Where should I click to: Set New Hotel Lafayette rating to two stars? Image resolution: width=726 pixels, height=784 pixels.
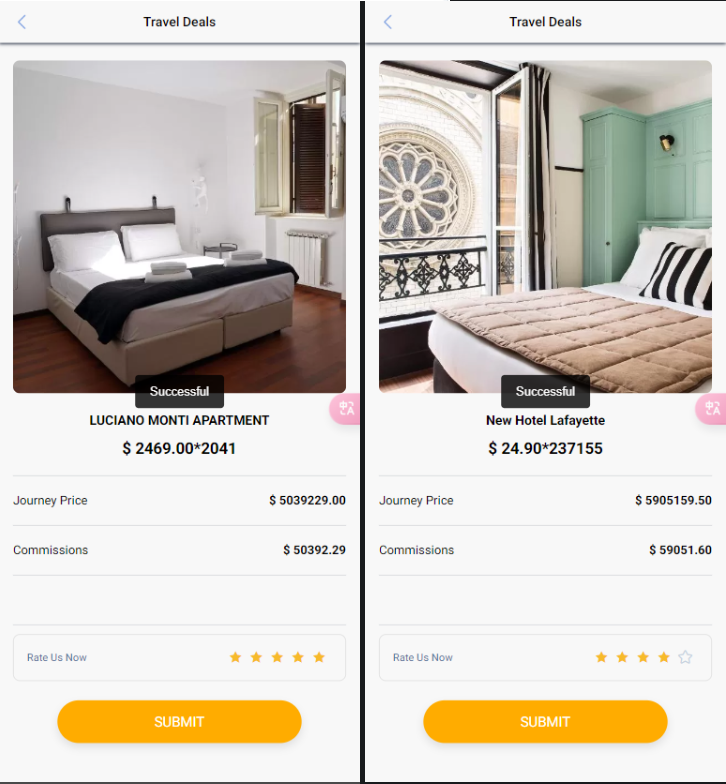(x=622, y=657)
